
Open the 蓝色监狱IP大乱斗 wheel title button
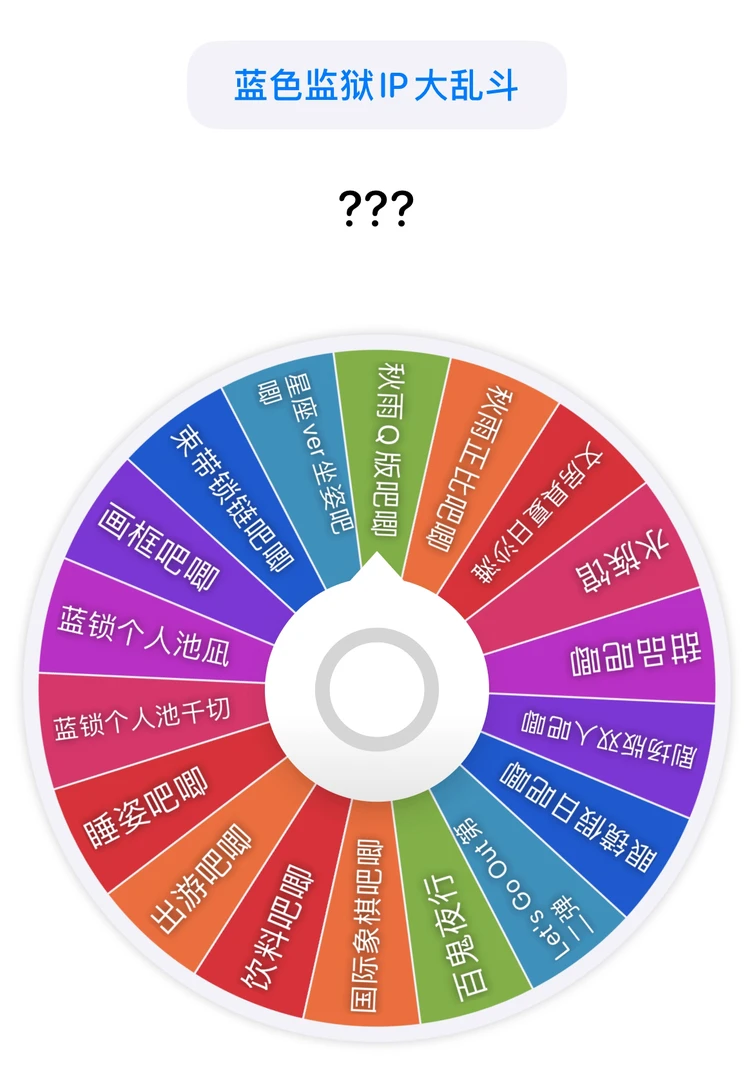pyautogui.click(x=377, y=85)
